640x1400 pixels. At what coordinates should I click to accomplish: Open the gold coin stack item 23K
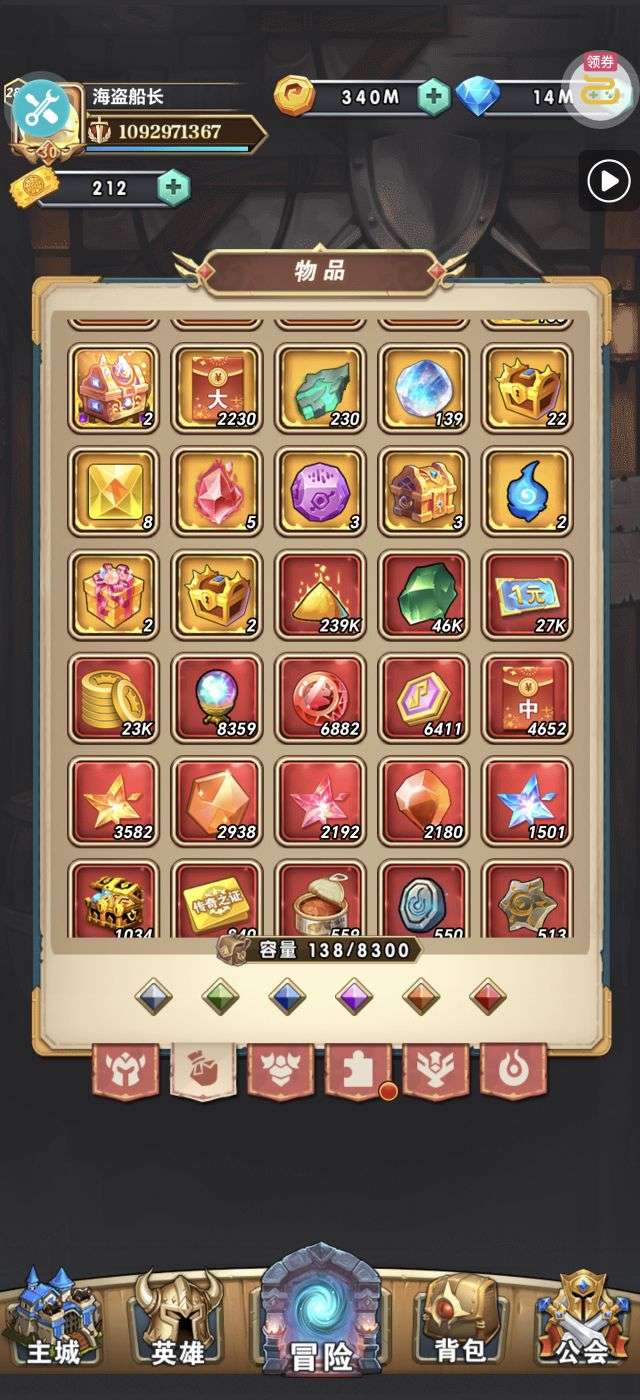pyautogui.click(x=113, y=698)
